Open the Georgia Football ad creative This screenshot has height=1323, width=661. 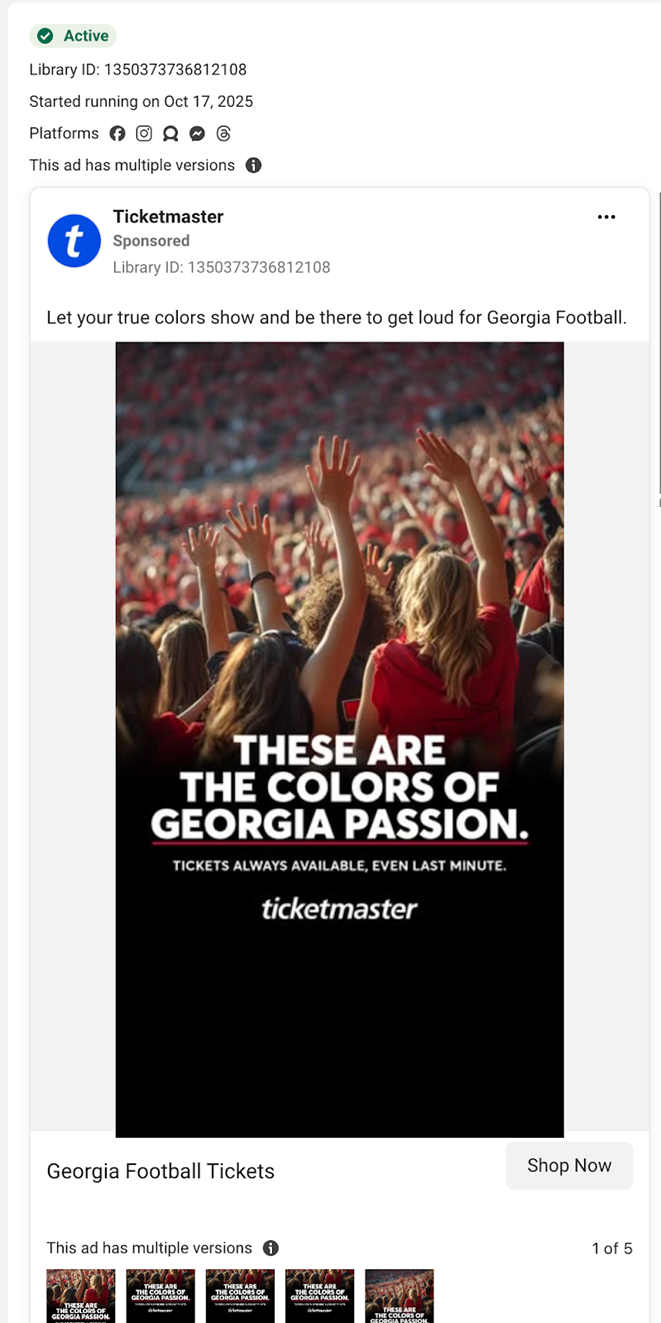click(x=339, y=739)
